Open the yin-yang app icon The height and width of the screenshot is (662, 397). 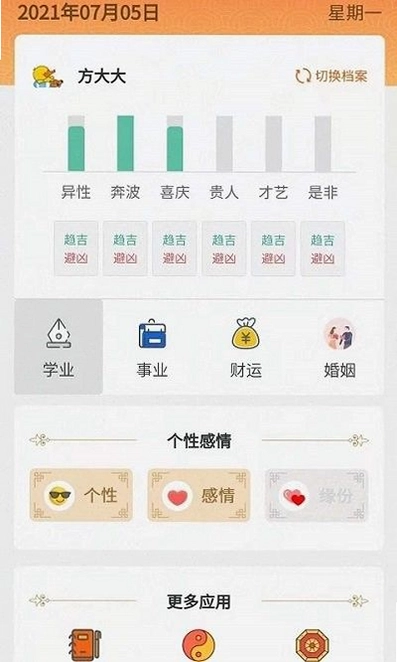[x=198, y=645]
